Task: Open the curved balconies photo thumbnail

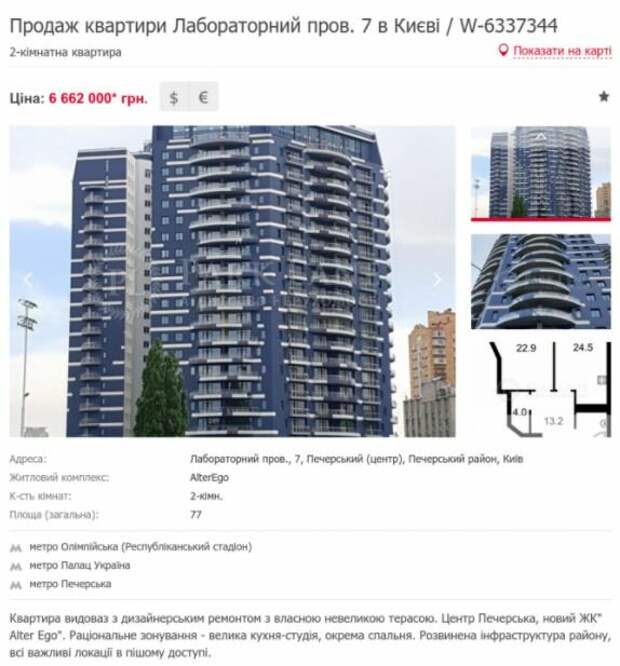Action: pos(540,281)
